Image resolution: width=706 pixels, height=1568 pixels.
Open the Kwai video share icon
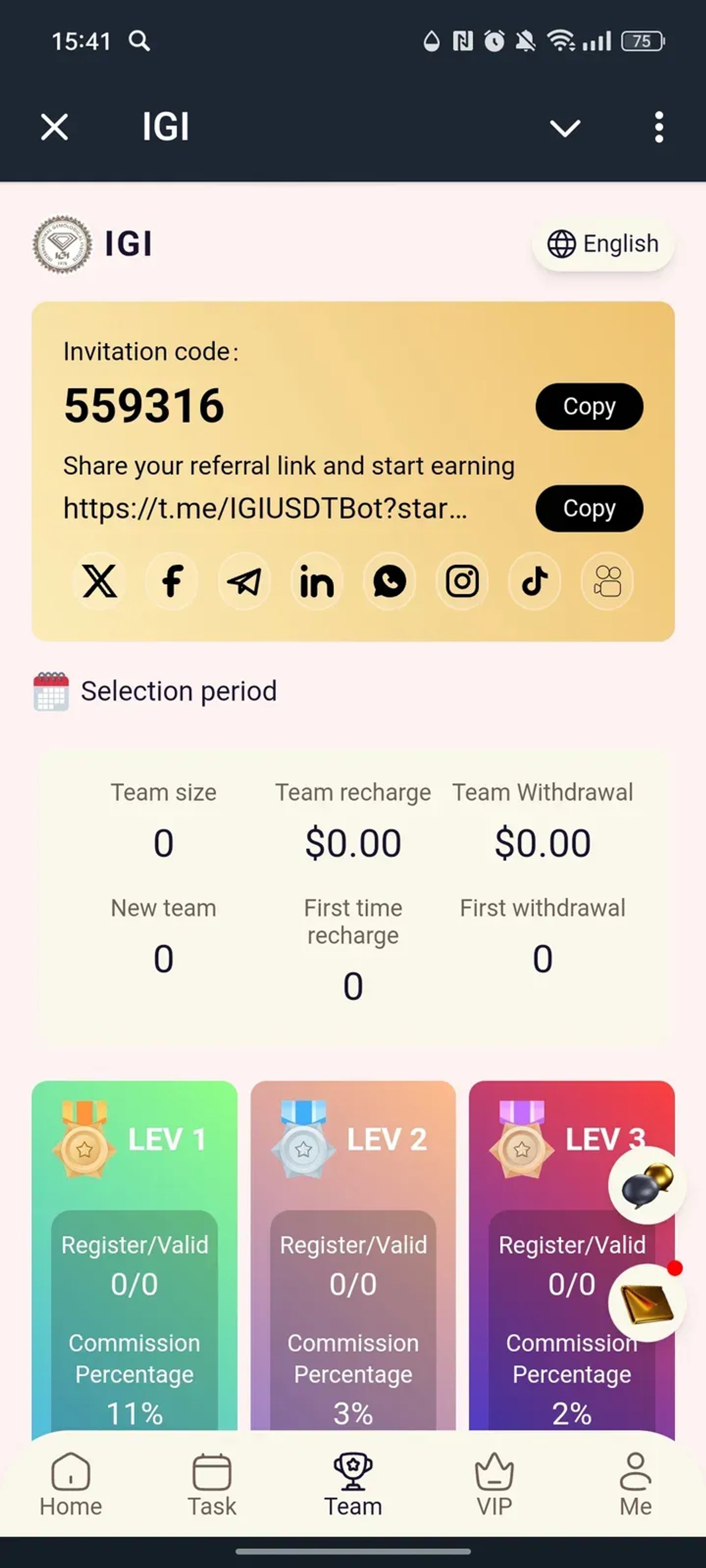pyautogui.click(x=607, y=581)
